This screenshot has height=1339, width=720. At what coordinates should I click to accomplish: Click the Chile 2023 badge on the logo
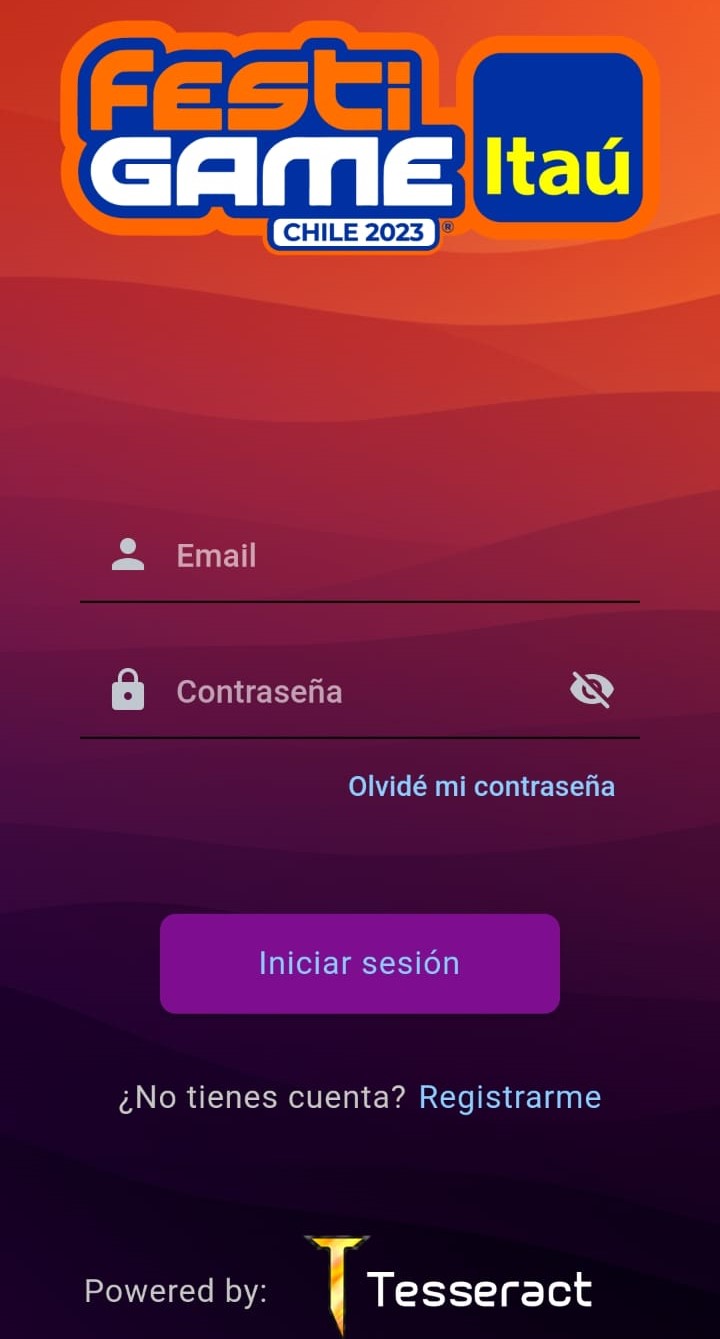[x=352, y=232]
